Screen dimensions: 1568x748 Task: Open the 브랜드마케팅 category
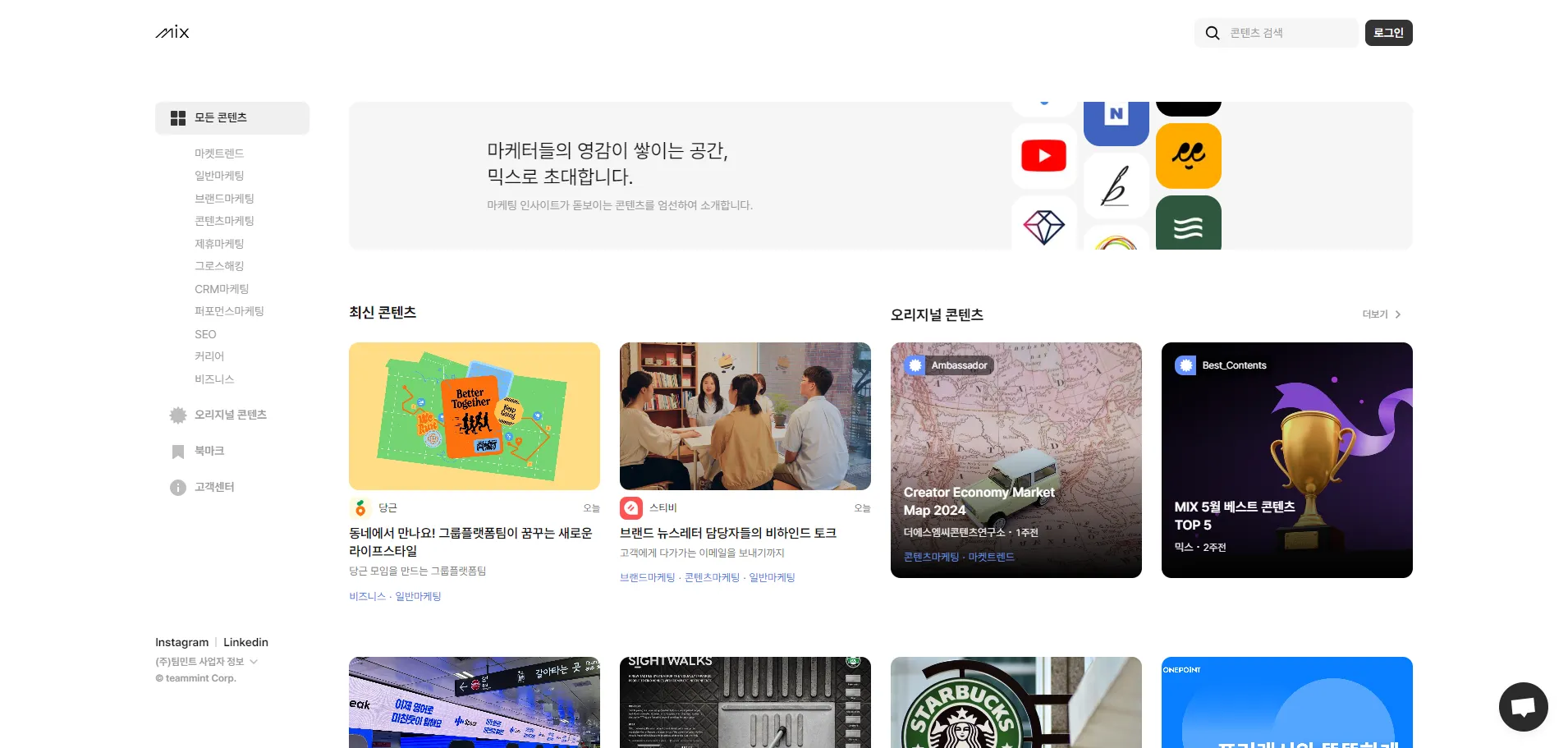(224, 199)
